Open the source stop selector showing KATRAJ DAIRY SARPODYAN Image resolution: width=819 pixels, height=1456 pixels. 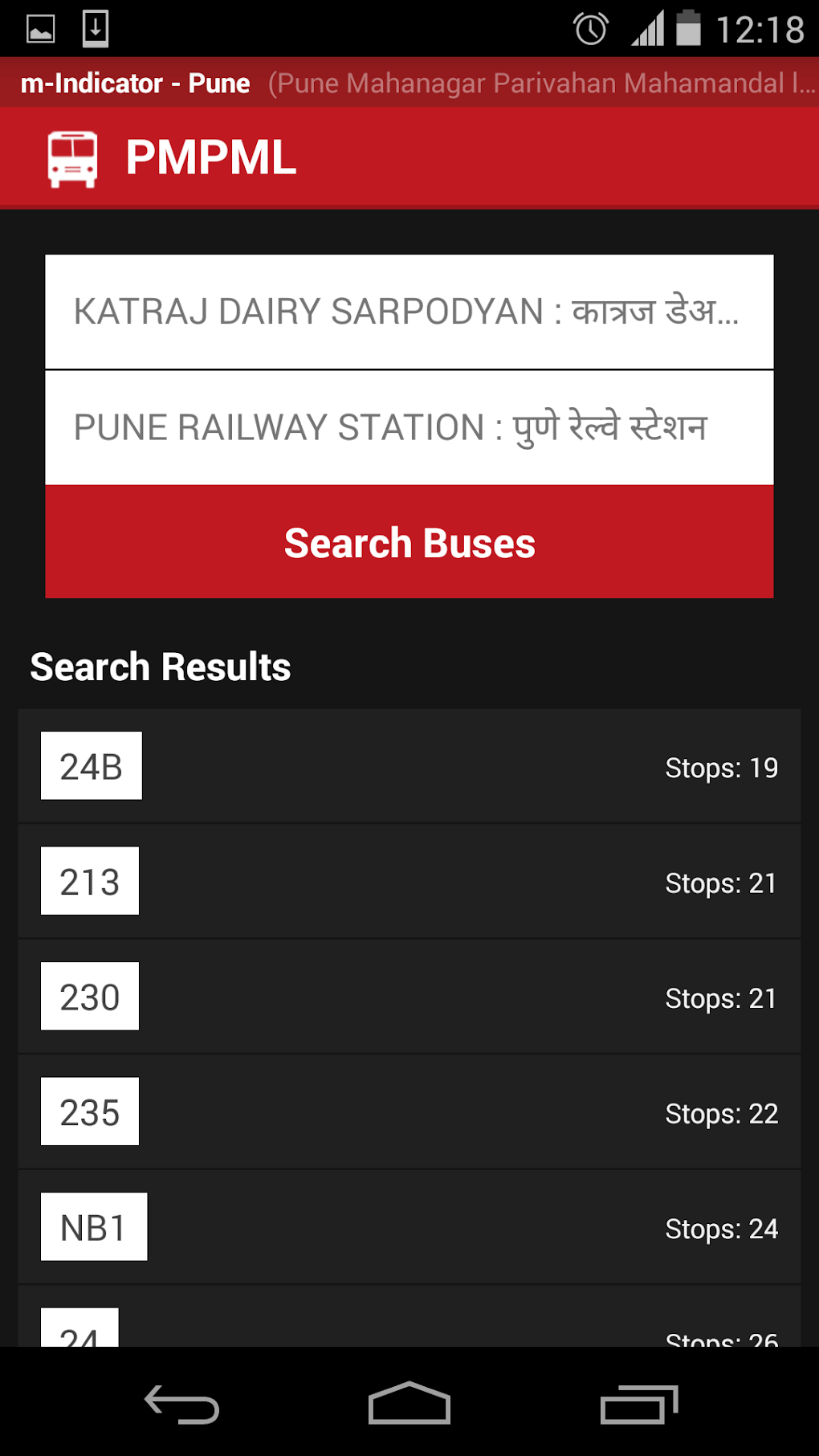tap(409, 312)
